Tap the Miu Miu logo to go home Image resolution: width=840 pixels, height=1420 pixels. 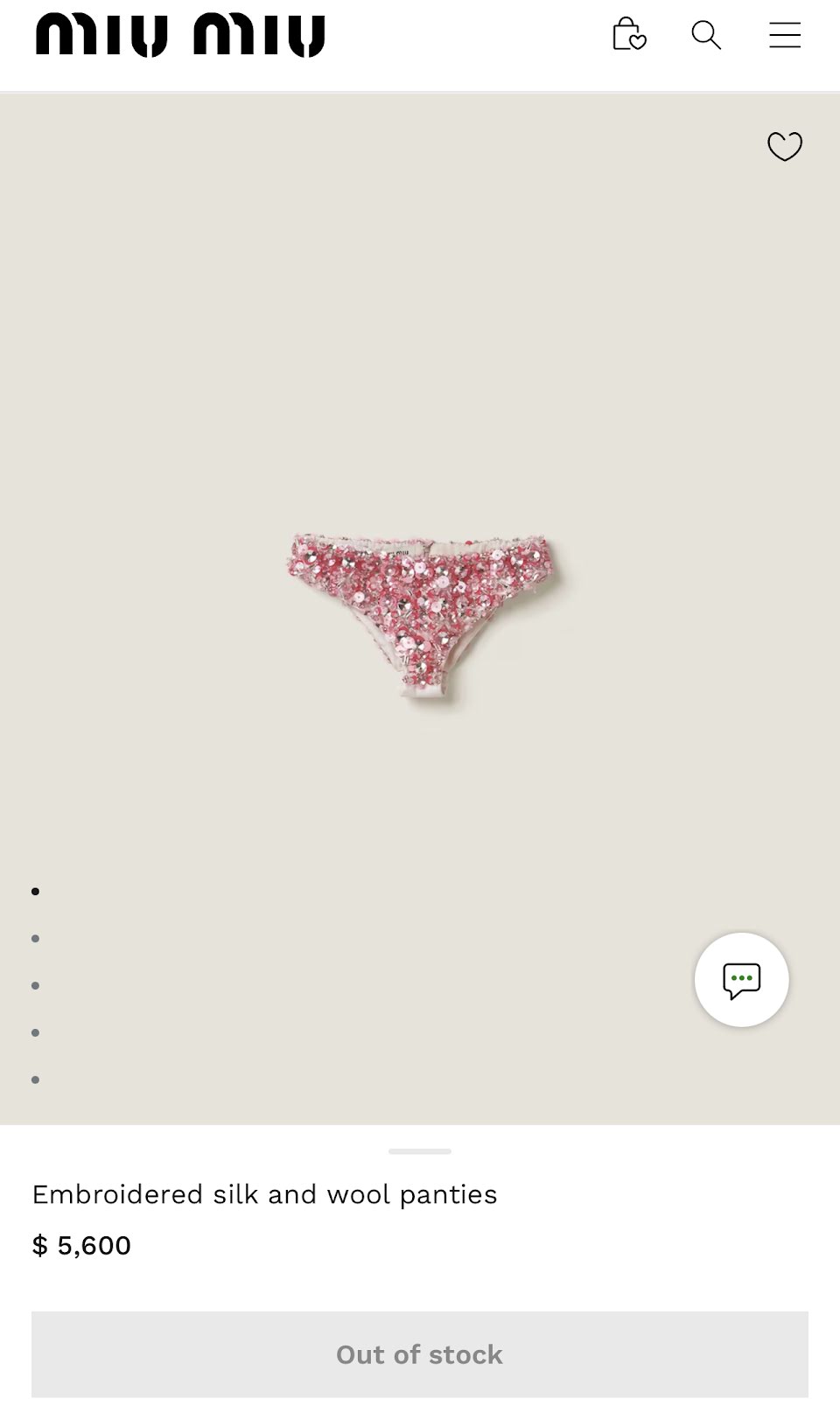(x=180, y=36)
